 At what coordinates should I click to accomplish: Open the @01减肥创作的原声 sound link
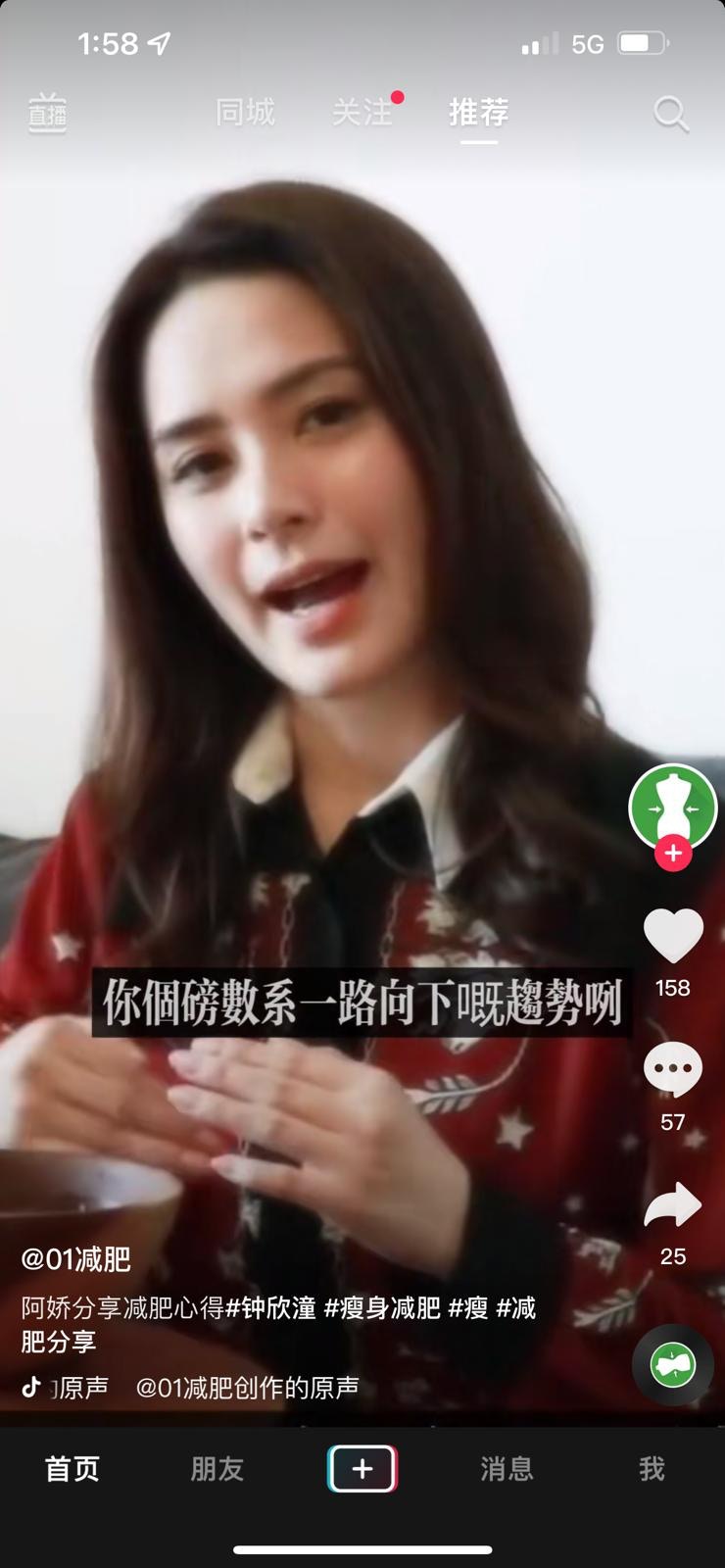pos(247,1388)
